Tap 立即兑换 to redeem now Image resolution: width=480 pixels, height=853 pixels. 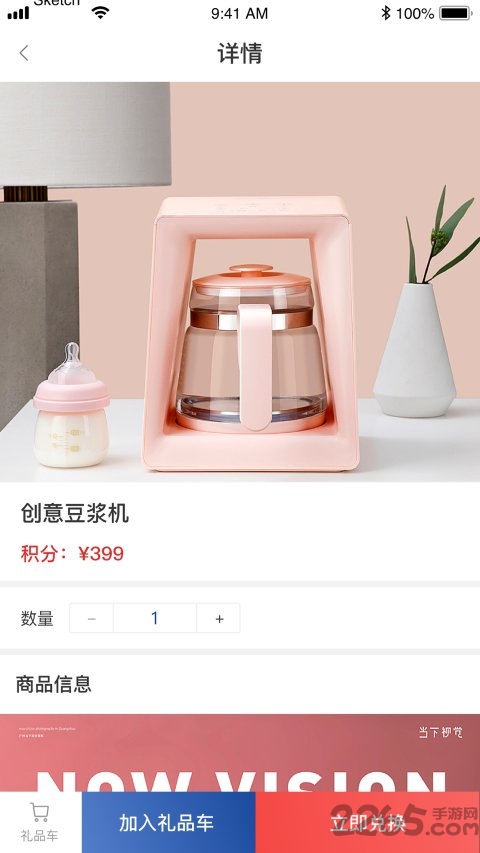(x=367, y=822)
